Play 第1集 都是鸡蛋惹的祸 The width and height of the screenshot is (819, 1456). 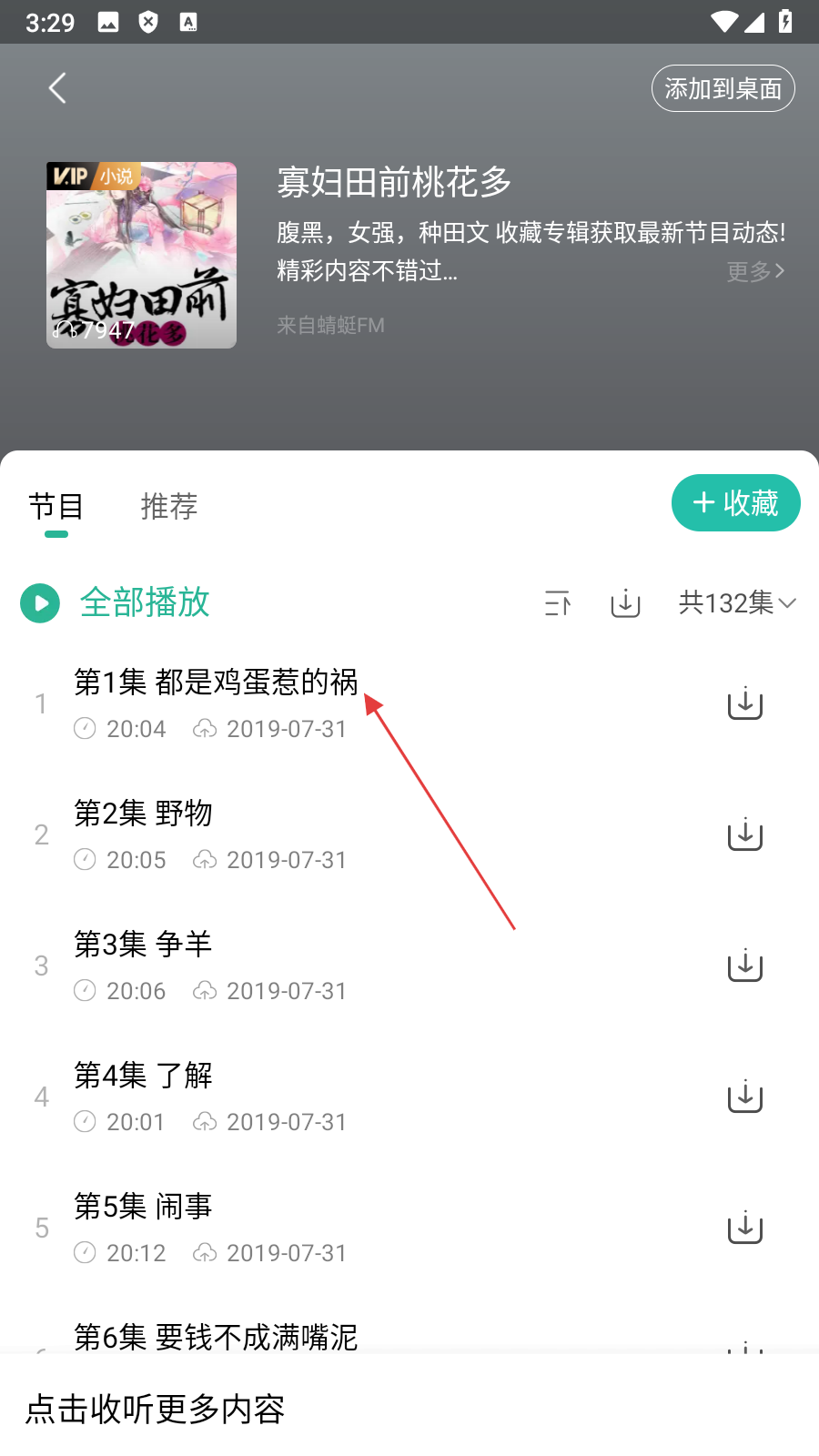(216, 682)
